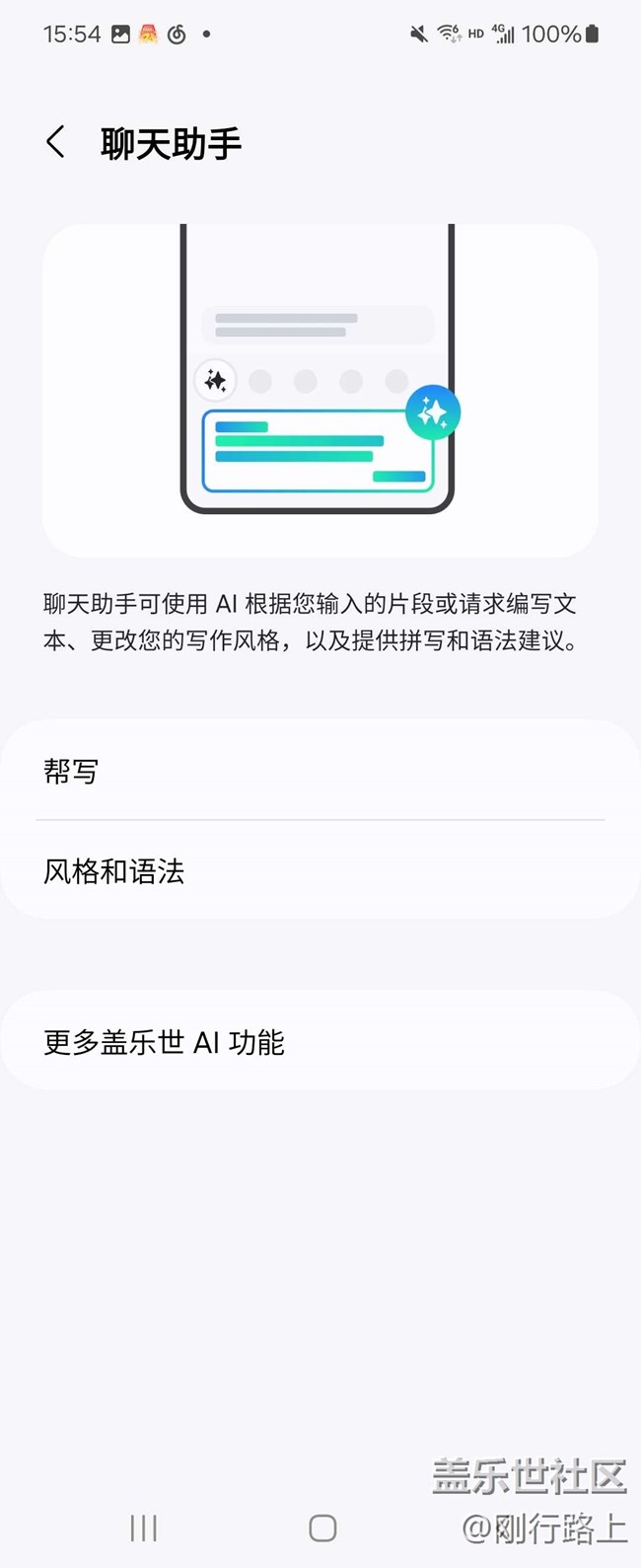Open 更多盖乐世 AI 功能
The height and width of the screenshot is (1568, 641).
click(x=320, y=1042)
